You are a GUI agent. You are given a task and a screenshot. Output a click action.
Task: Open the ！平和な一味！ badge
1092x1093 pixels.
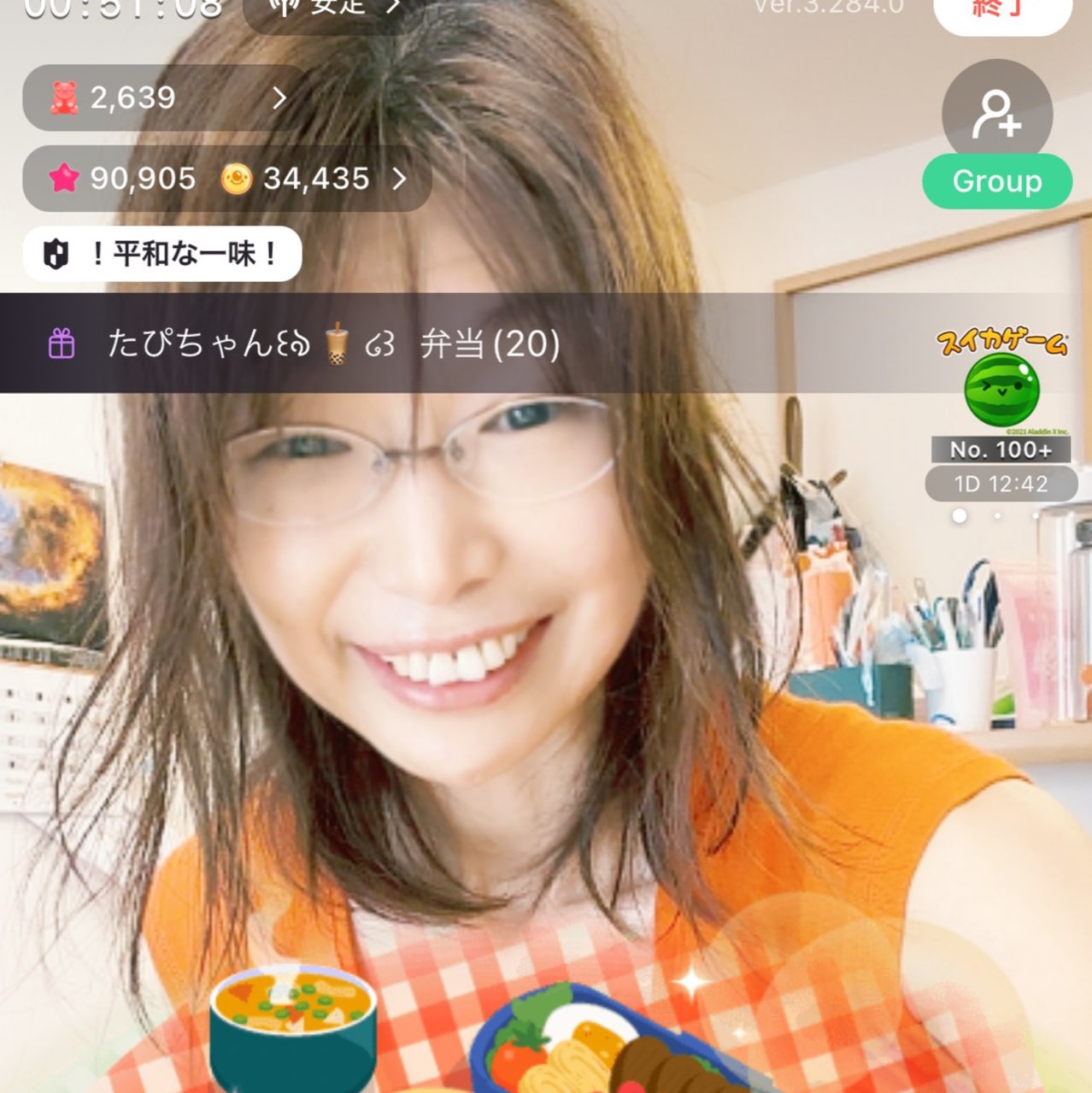[162, 254]
